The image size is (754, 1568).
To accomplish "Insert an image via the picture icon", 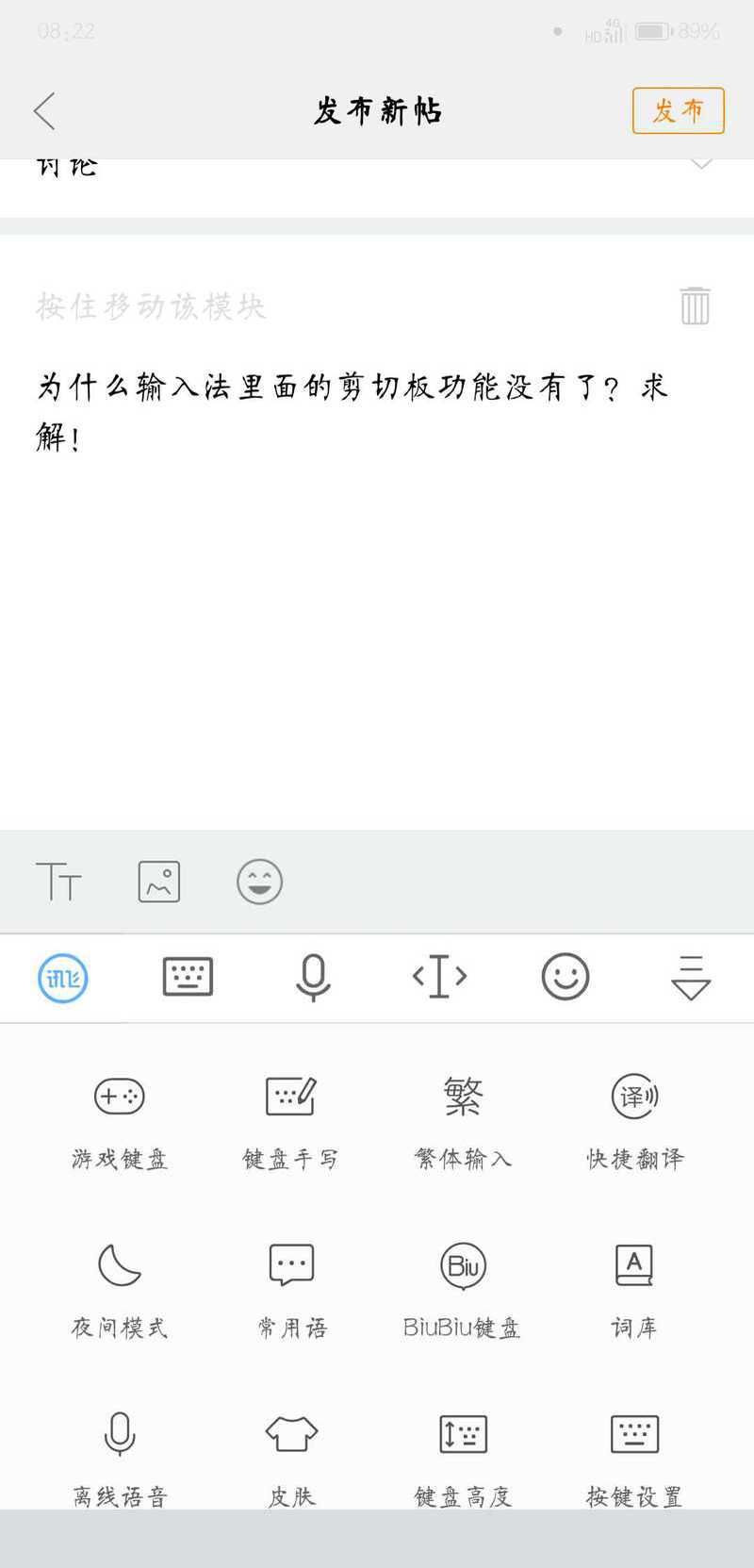I will tap(159, 883).
